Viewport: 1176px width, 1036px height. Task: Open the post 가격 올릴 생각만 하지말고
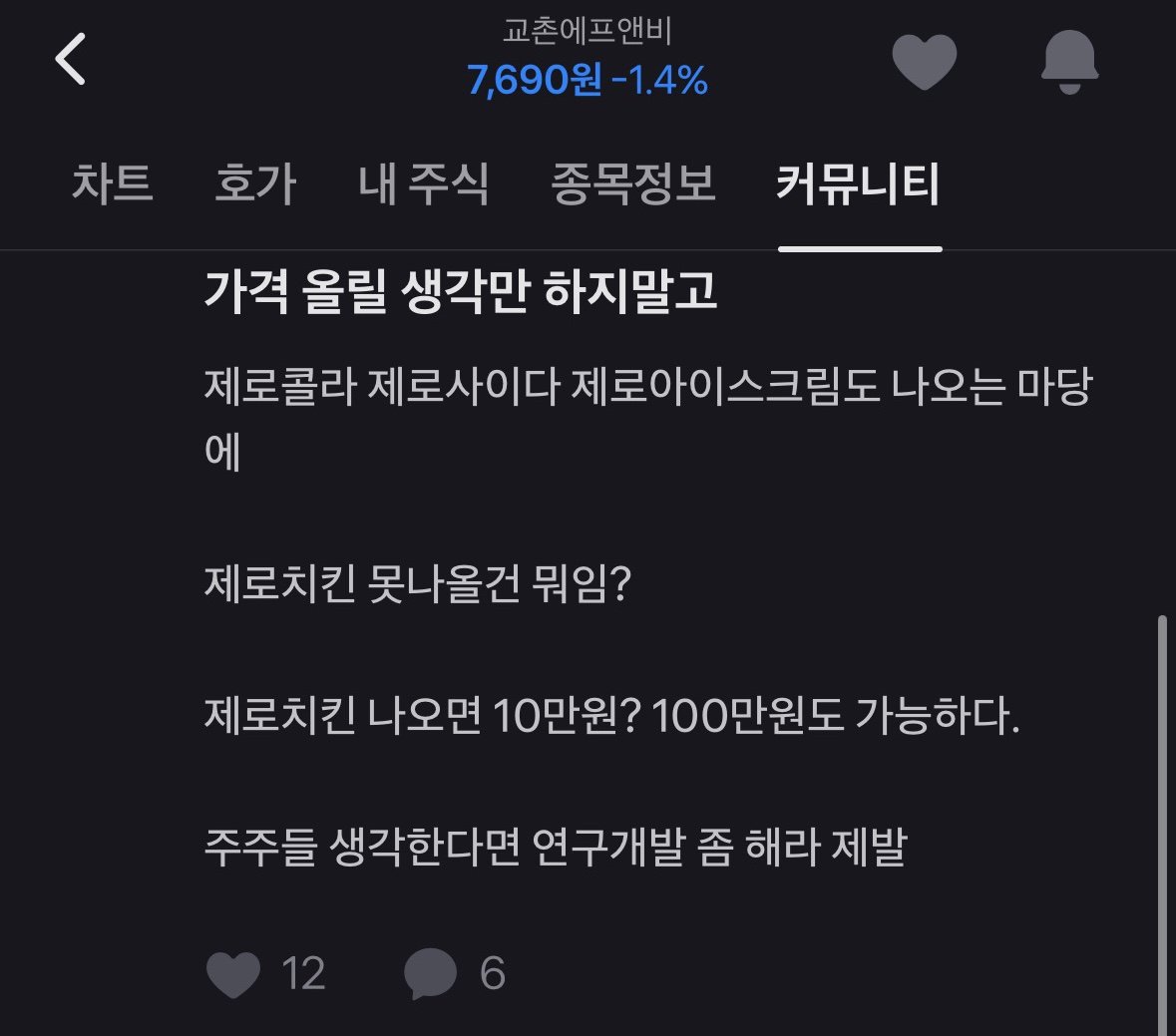click(461, 291)
